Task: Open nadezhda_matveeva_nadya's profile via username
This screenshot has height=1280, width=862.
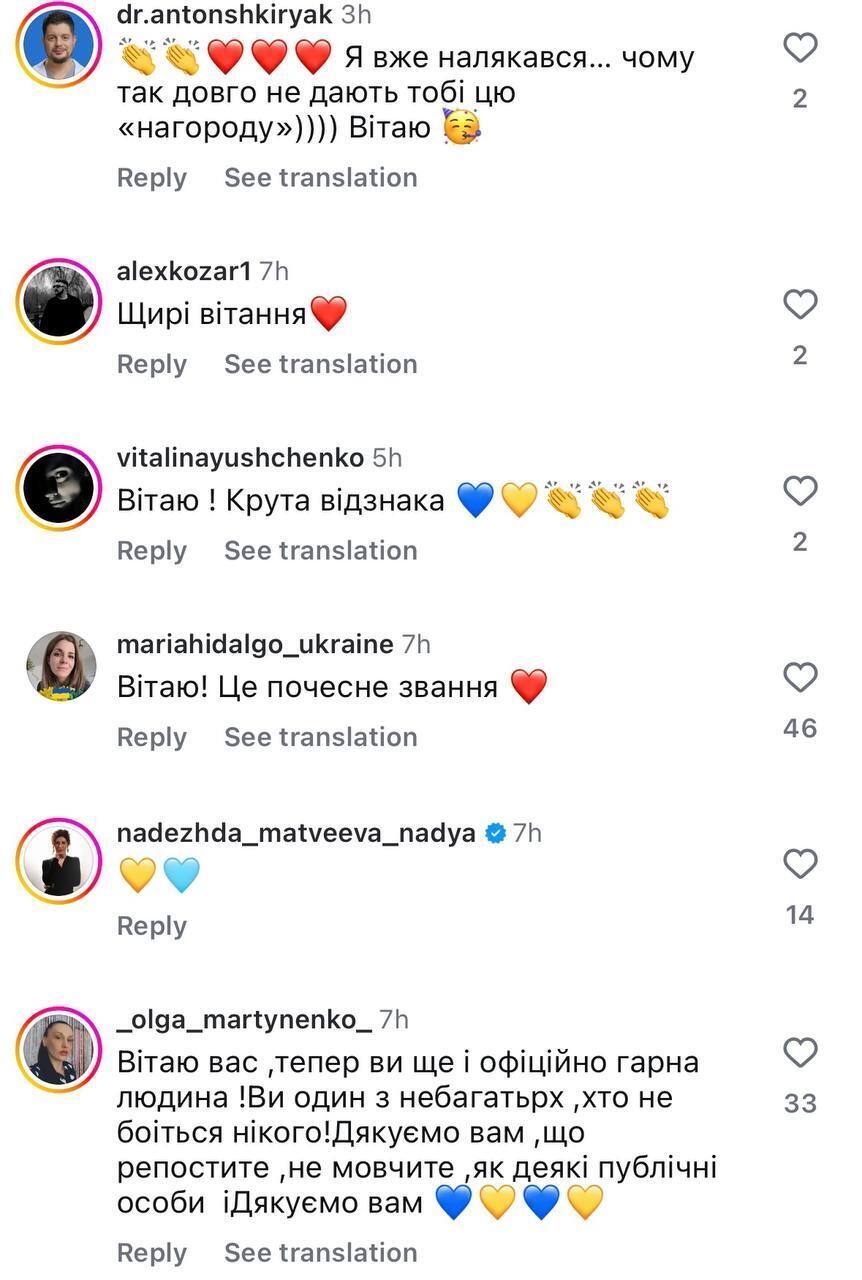Action: (296, 833)
